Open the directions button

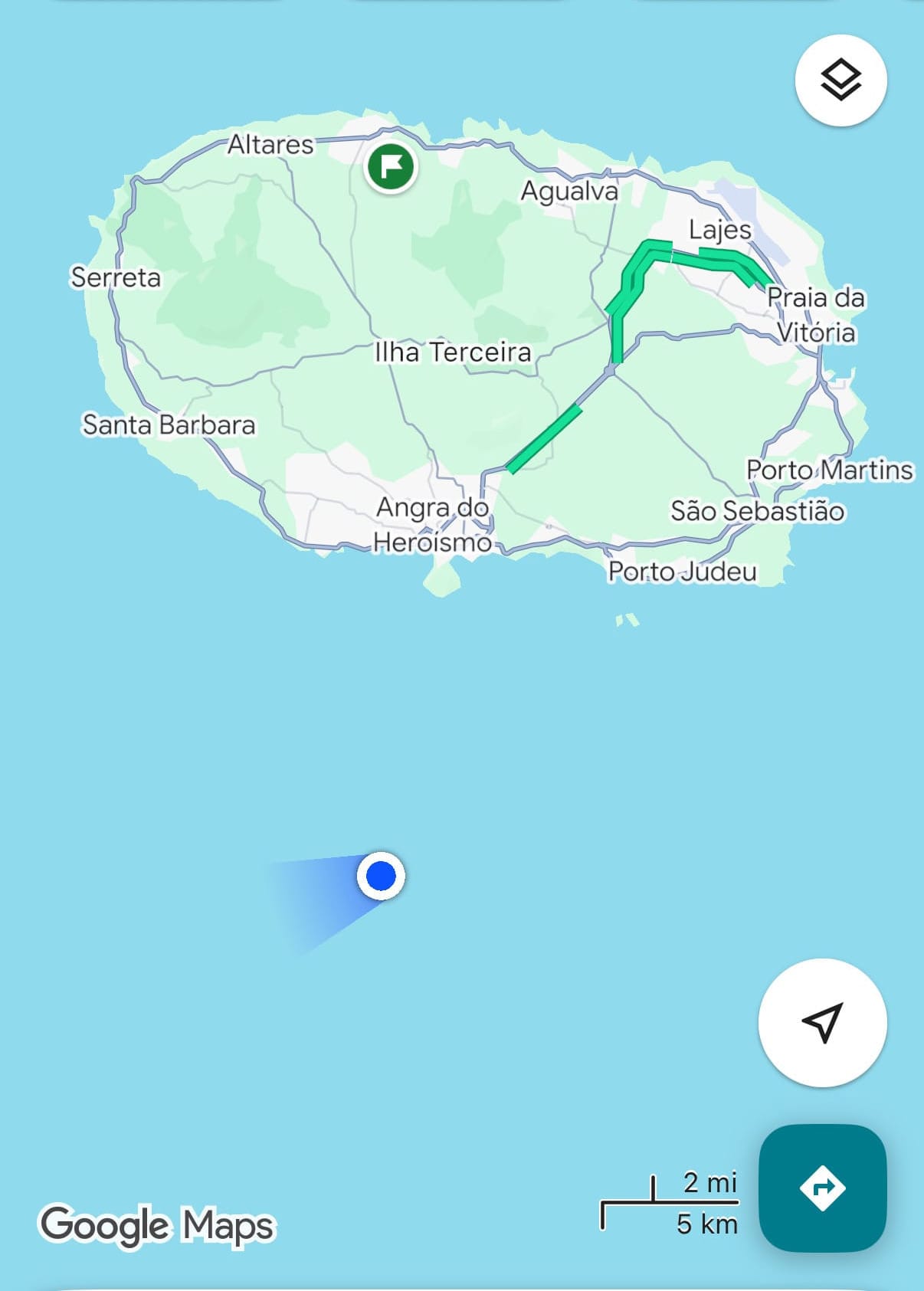[x=822, y=1188]
